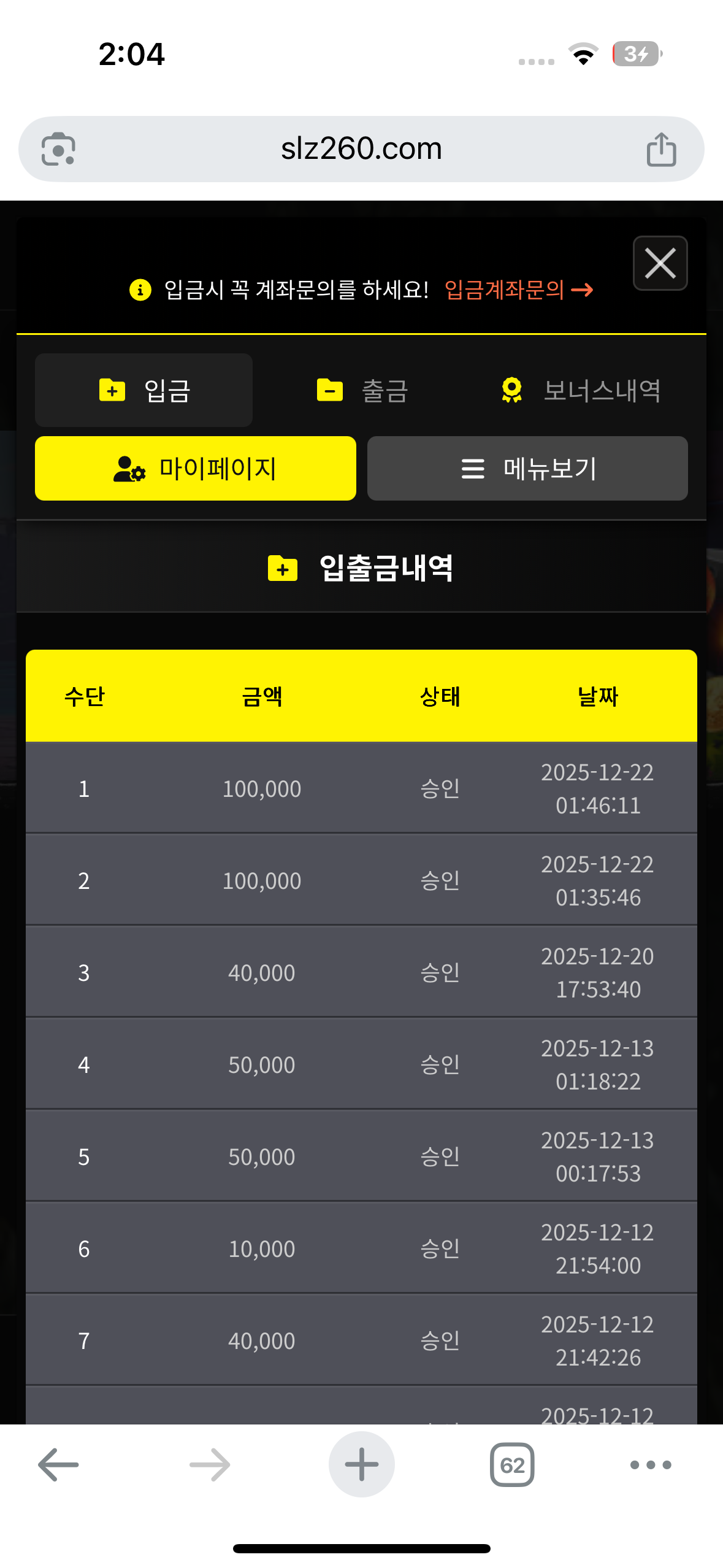
Task: Tap the slz260.com address bar
Action: coord(361,149)
